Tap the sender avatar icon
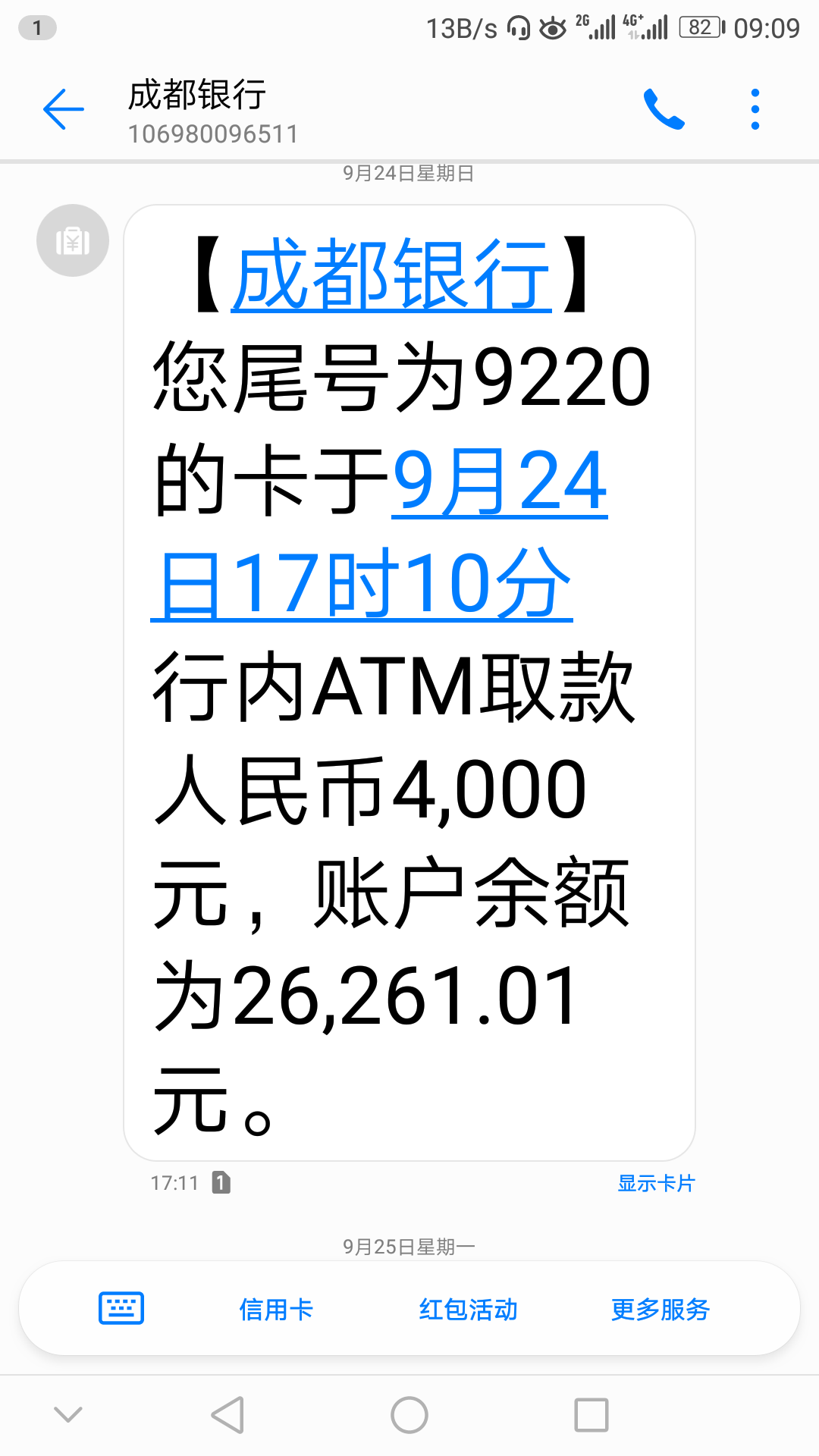 [x=73, y=240]
